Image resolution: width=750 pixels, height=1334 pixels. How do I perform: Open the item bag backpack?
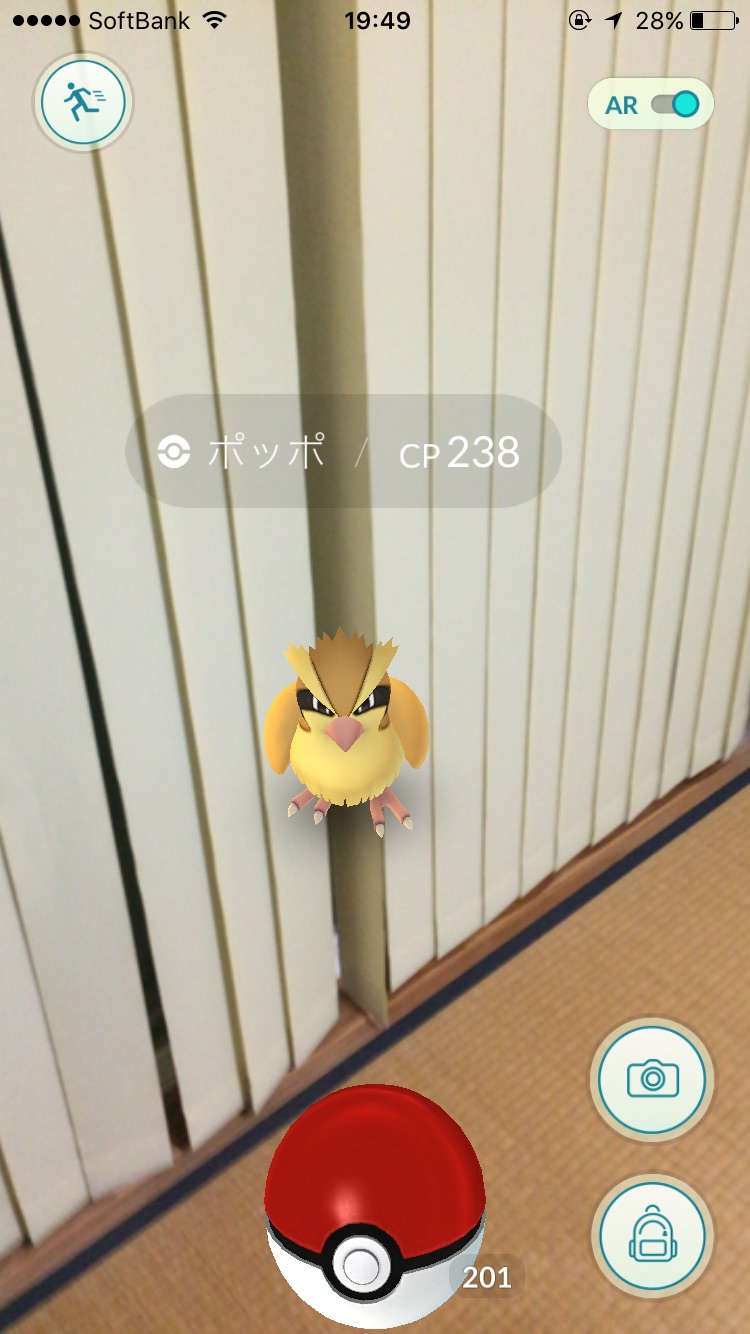(x=652, y=1237)
